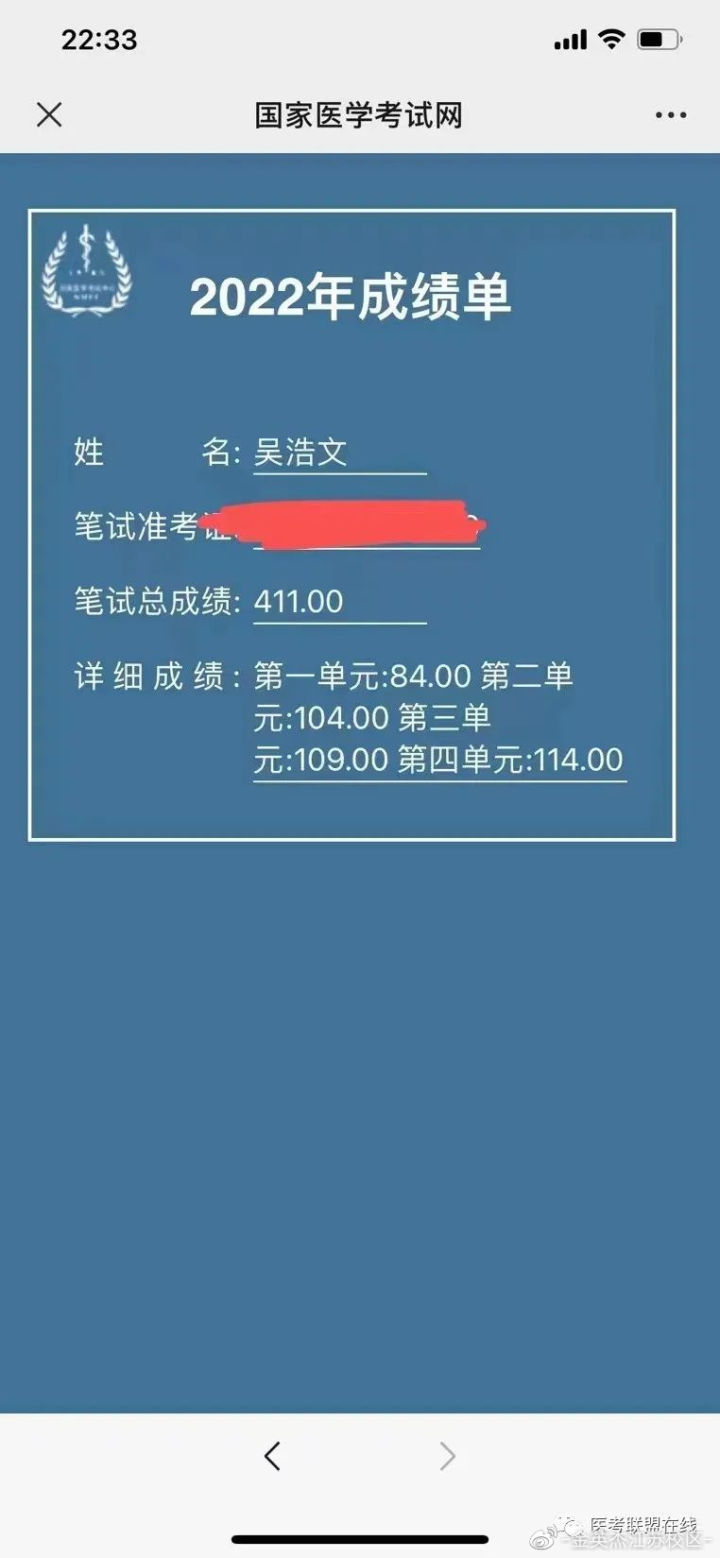
Task: Open the three-dot more options menu
Action: (x=670, y=115)
